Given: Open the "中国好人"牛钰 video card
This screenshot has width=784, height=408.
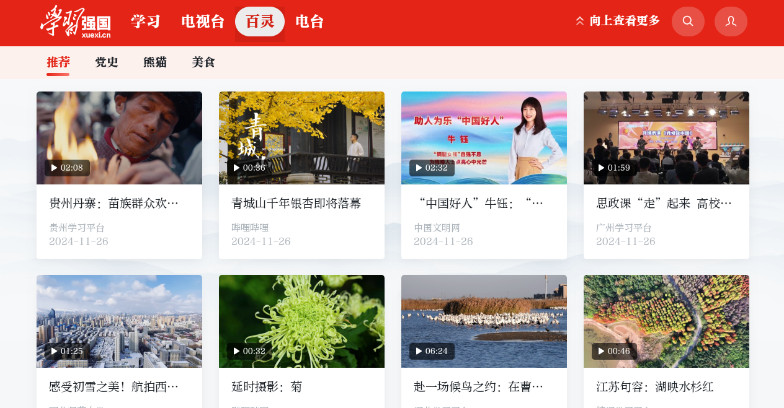Looking at the screenshot, I should pos(484,175).
